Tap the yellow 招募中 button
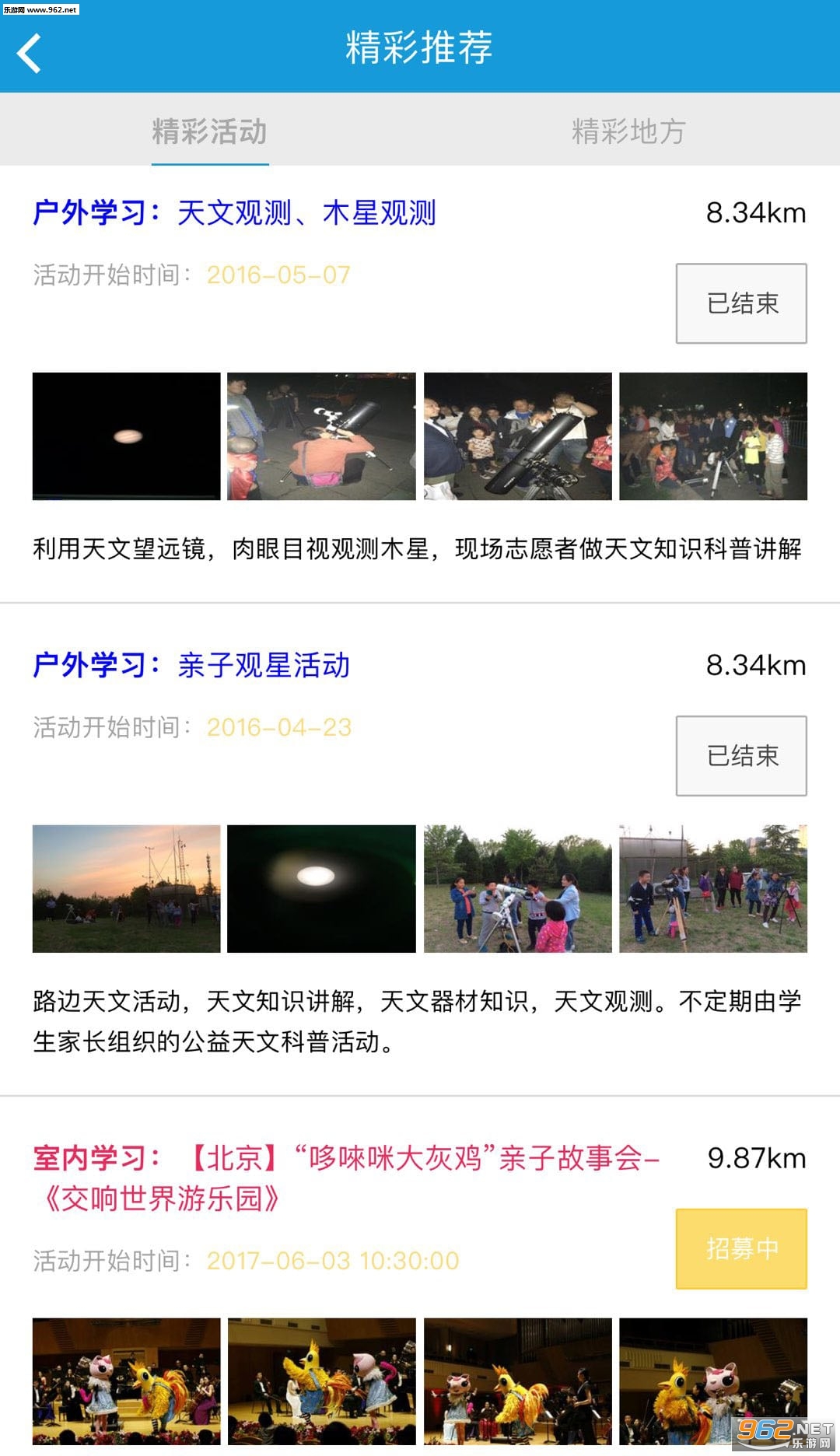840x1456 pixels. [x=741, y=1248]
